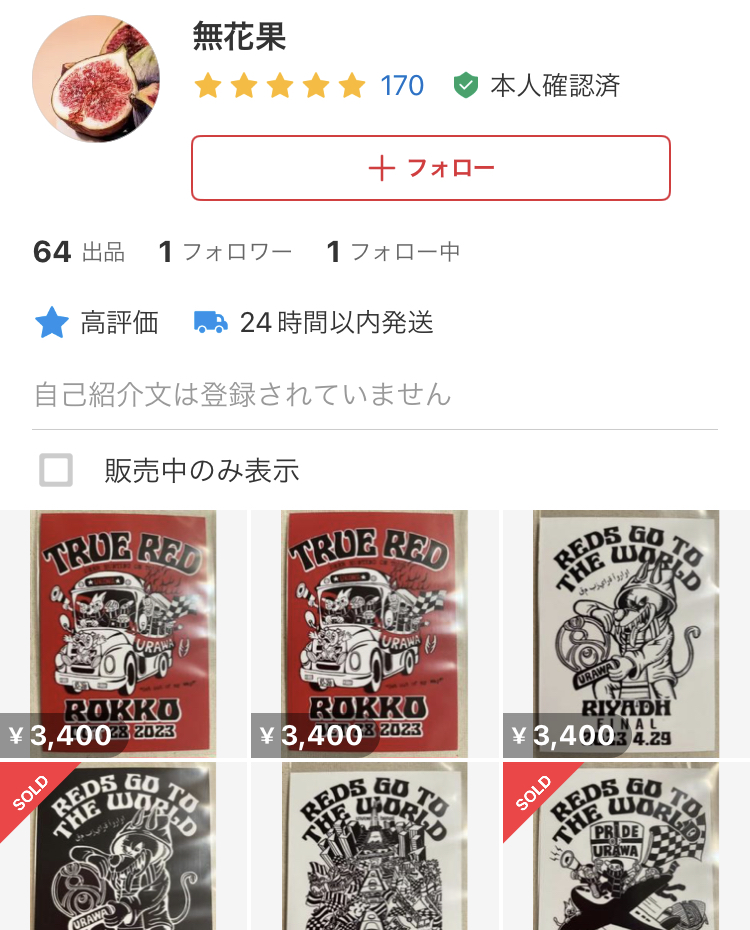Viewport: 750px width, 930px height.
Task: Open the sold PRIDE OF URAWA listing
Action: (x=626, y=848)
